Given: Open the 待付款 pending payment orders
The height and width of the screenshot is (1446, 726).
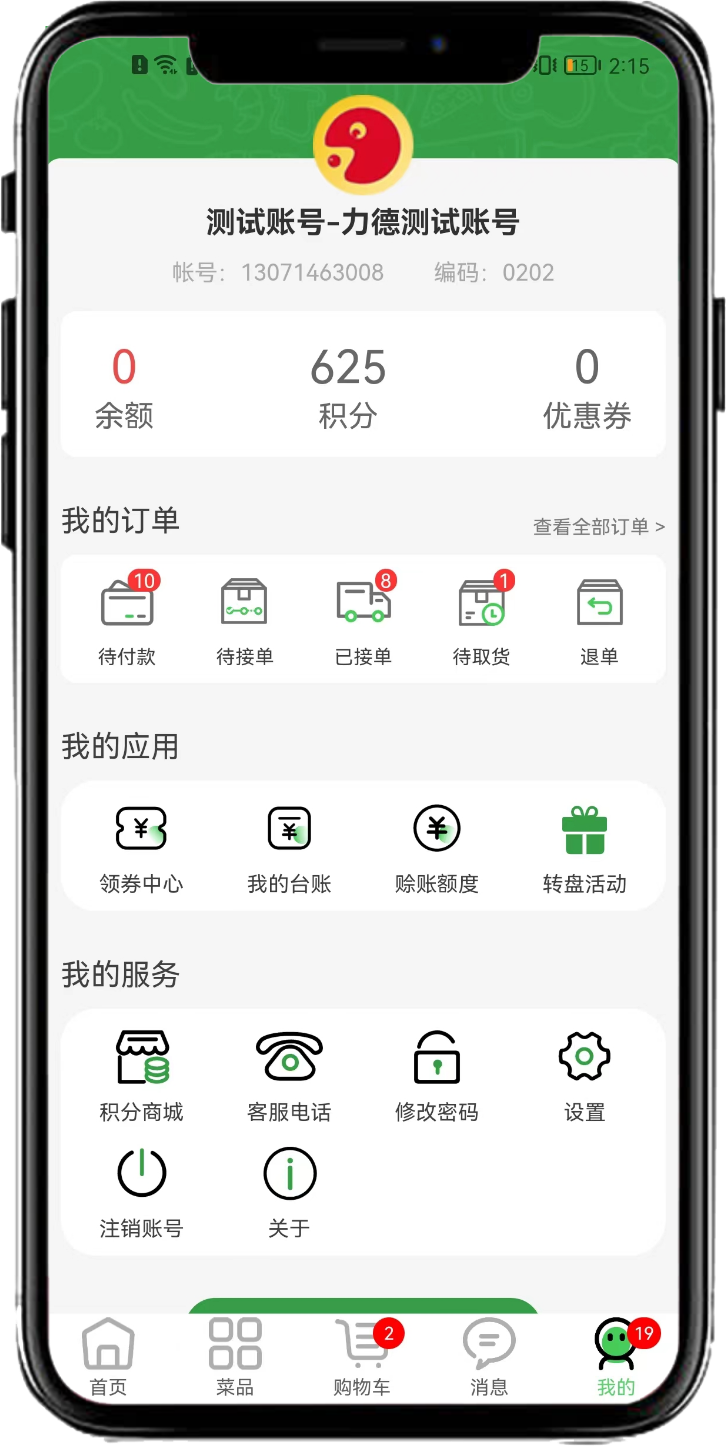Looking at the screenshot, I should (127, 619).
